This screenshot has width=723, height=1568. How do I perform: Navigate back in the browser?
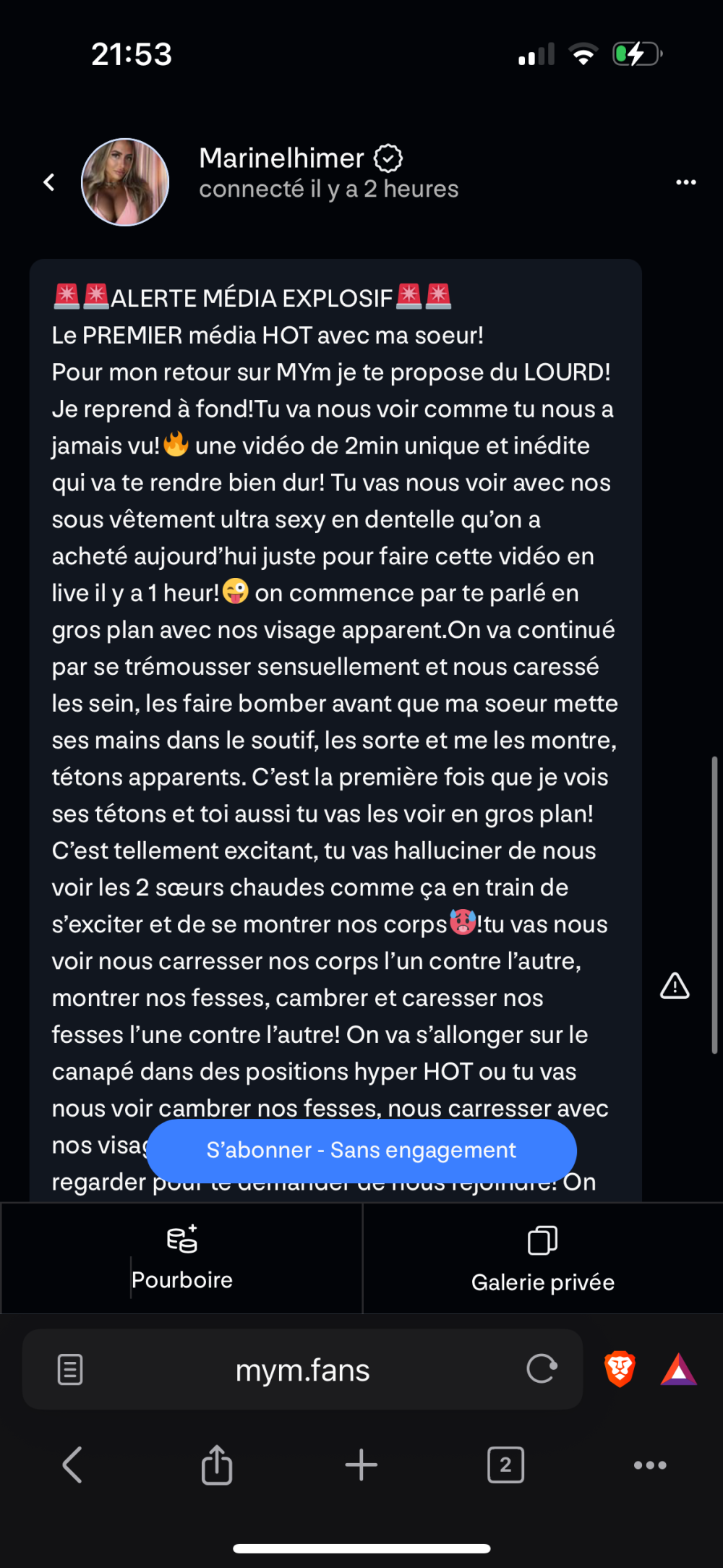pyautogui.click(x=72, y=1465)
